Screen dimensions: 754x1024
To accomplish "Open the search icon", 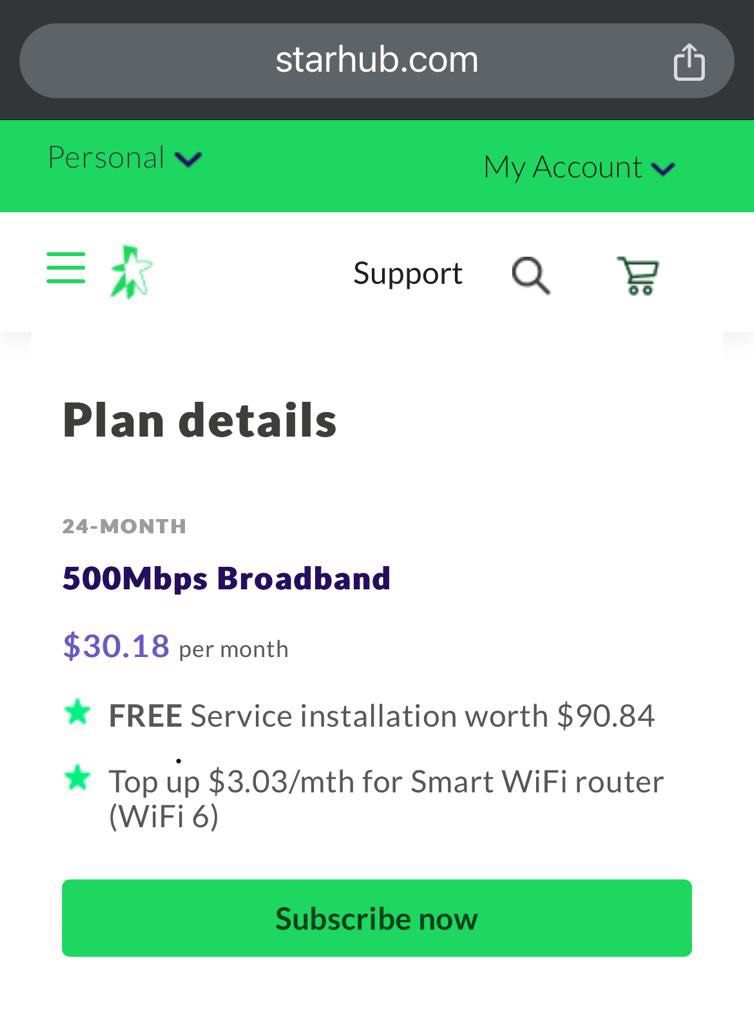I will [x=531, y=276].
